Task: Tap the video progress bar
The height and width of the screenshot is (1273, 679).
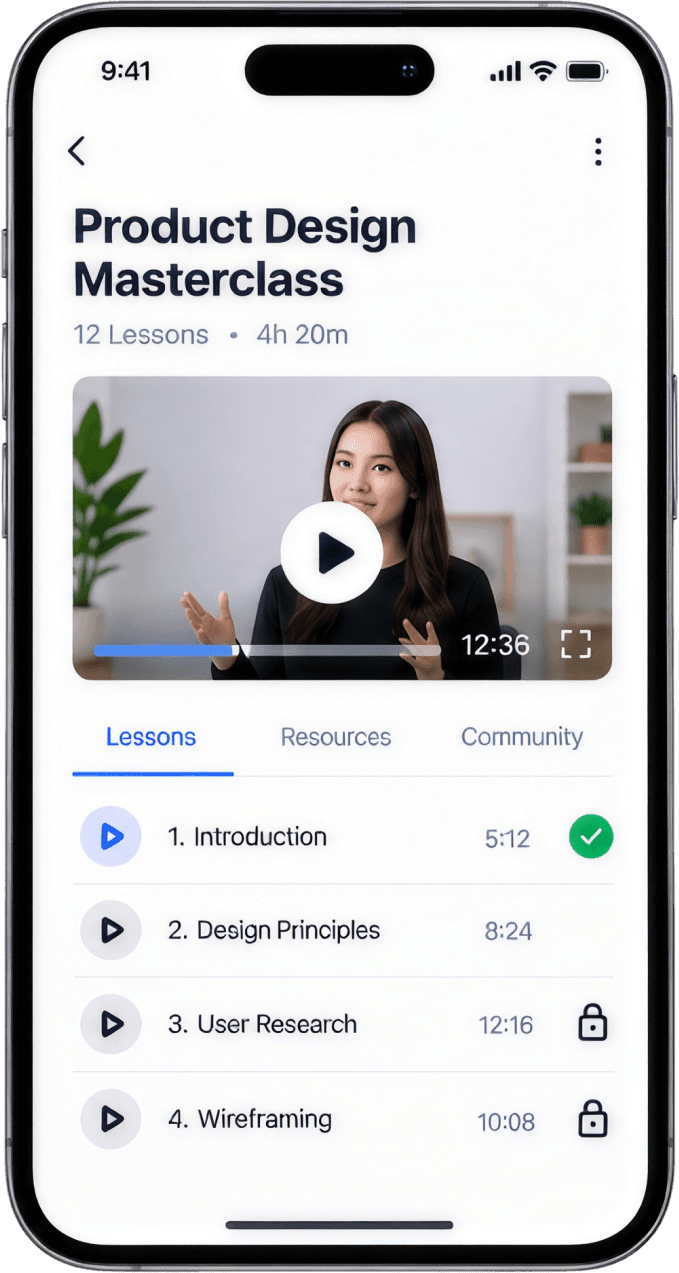Action: pos(267,650)
